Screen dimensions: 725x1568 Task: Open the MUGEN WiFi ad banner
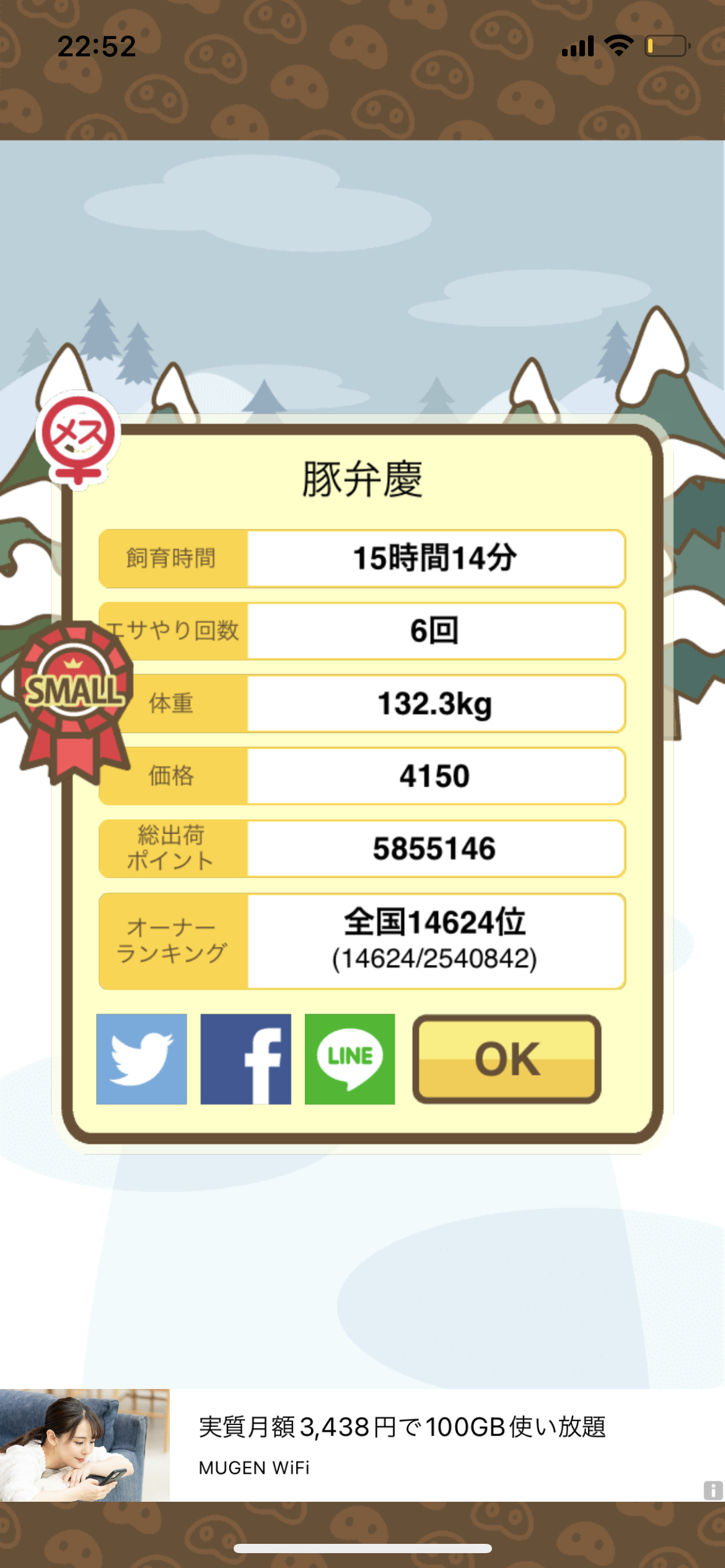362,1445
